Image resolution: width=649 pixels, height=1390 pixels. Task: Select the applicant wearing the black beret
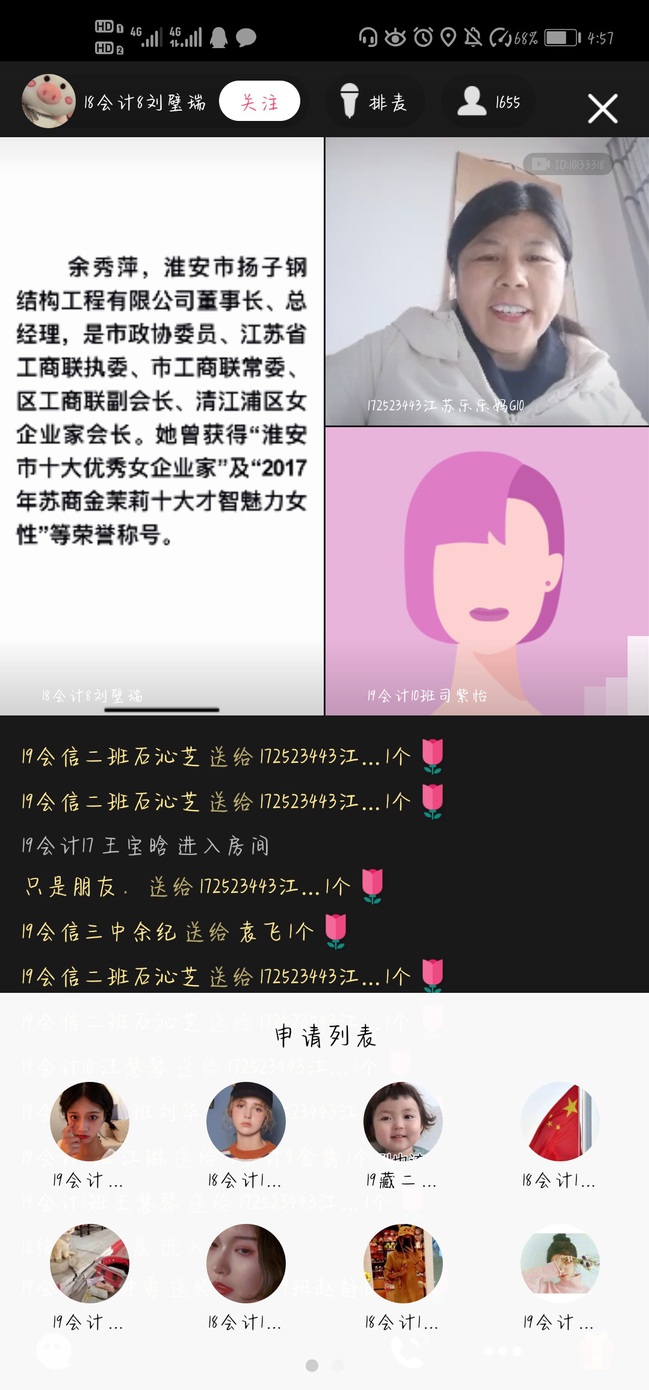coord(246,1122)
